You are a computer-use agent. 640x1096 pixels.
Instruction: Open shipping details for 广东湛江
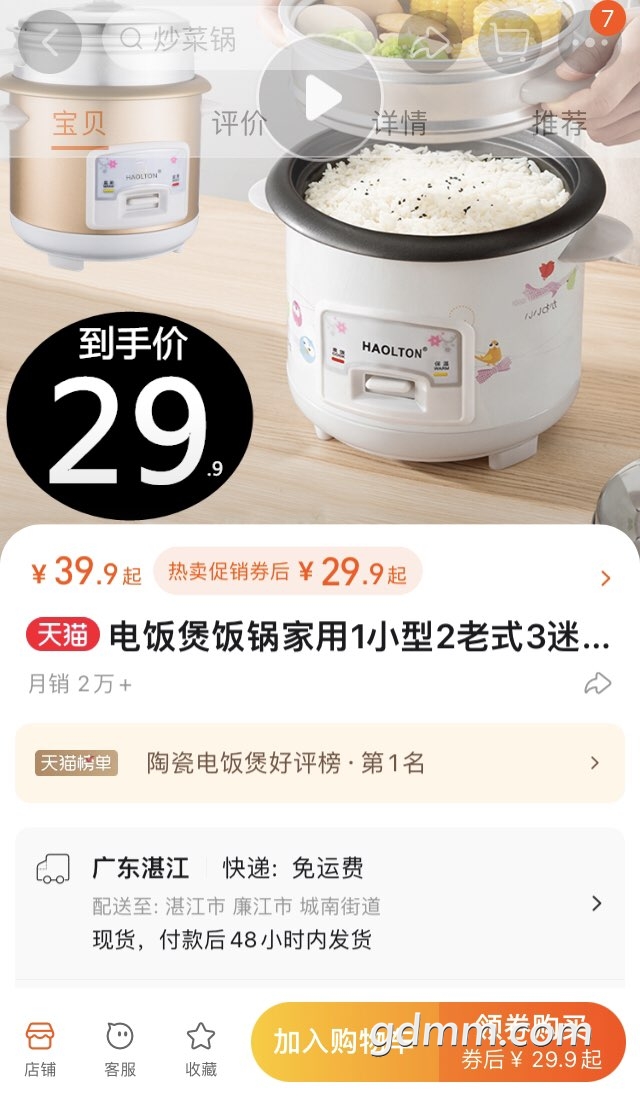[x=320, y=904]
